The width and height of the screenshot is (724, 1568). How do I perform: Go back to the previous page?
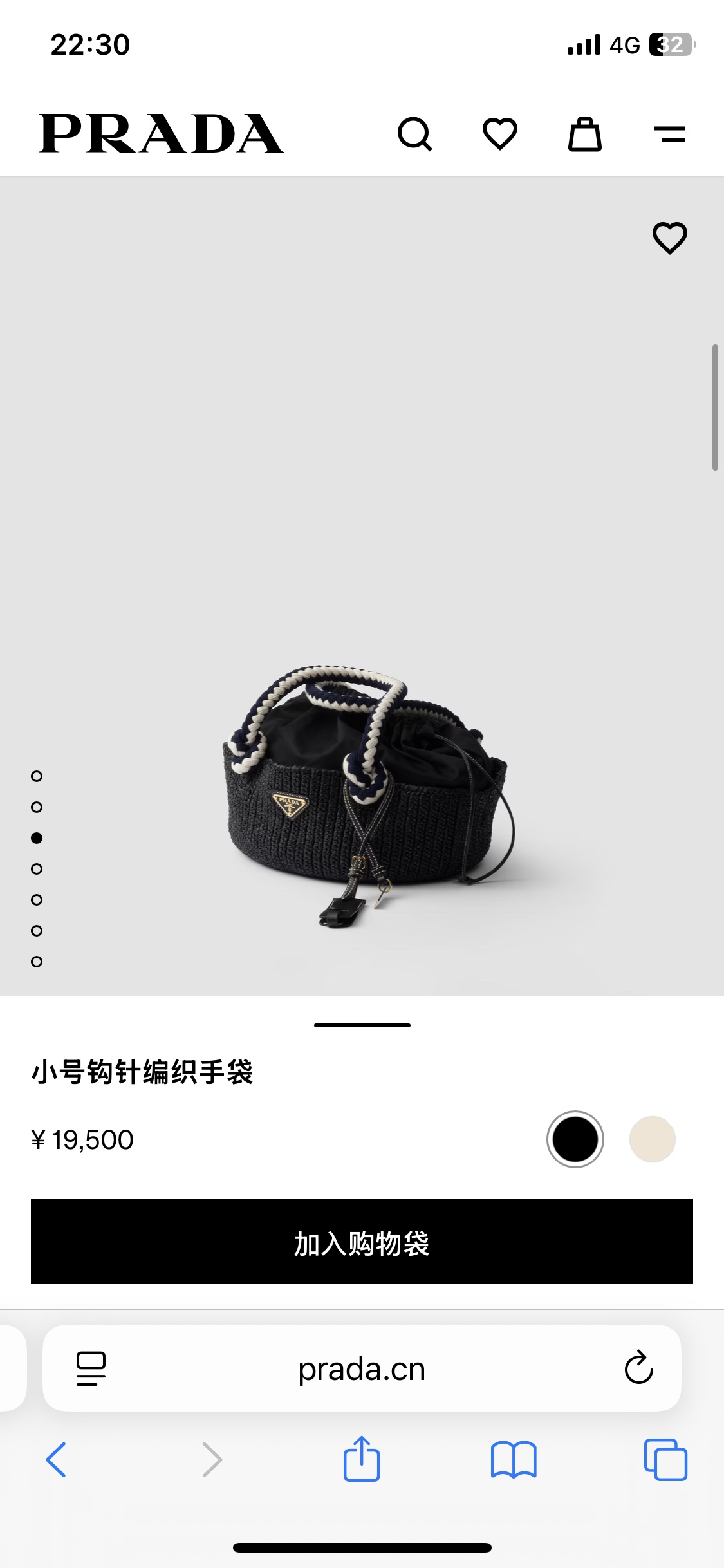(x=57, y=1459)
